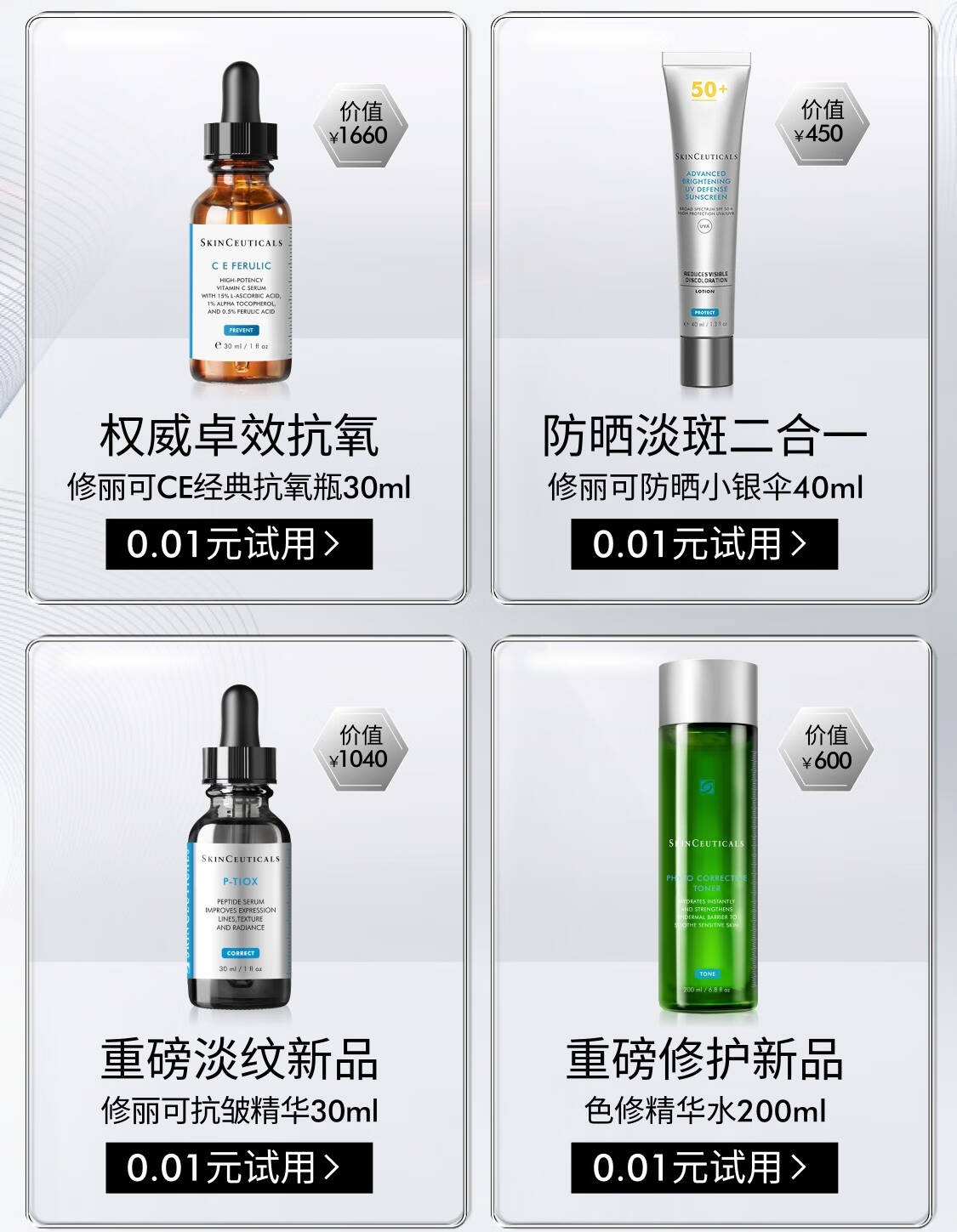Tap 0.01元试用 for 修丽可CE经典抗氧瓶30ml

point(239,544)
